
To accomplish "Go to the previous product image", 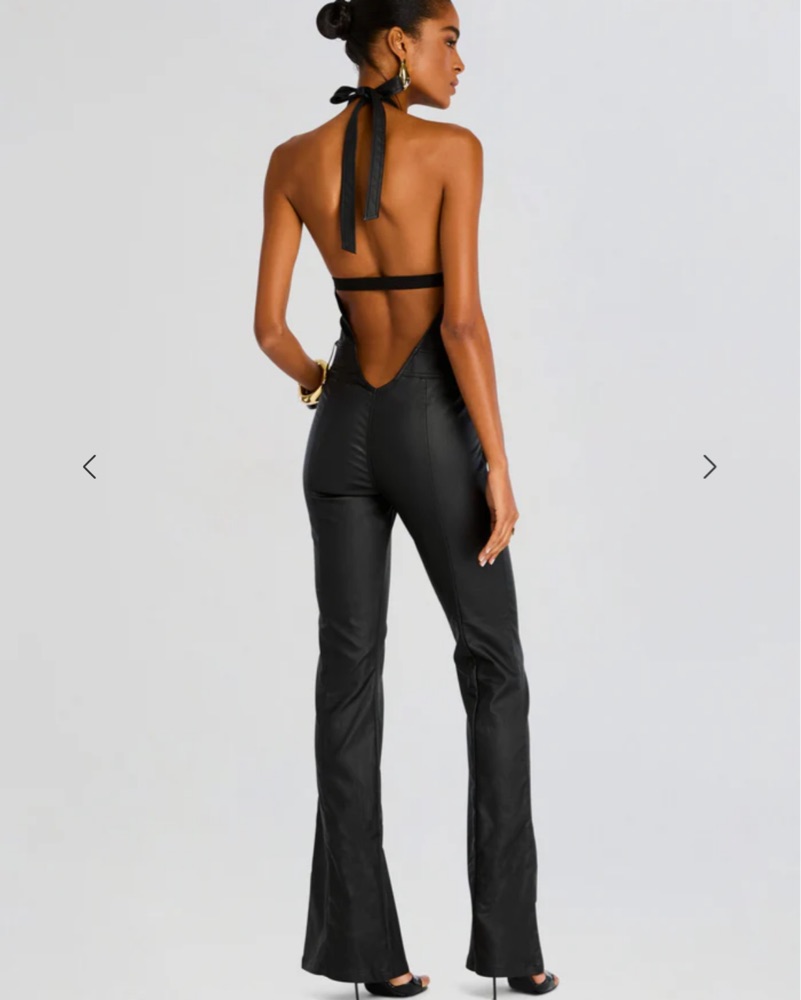I will [89, 466].
